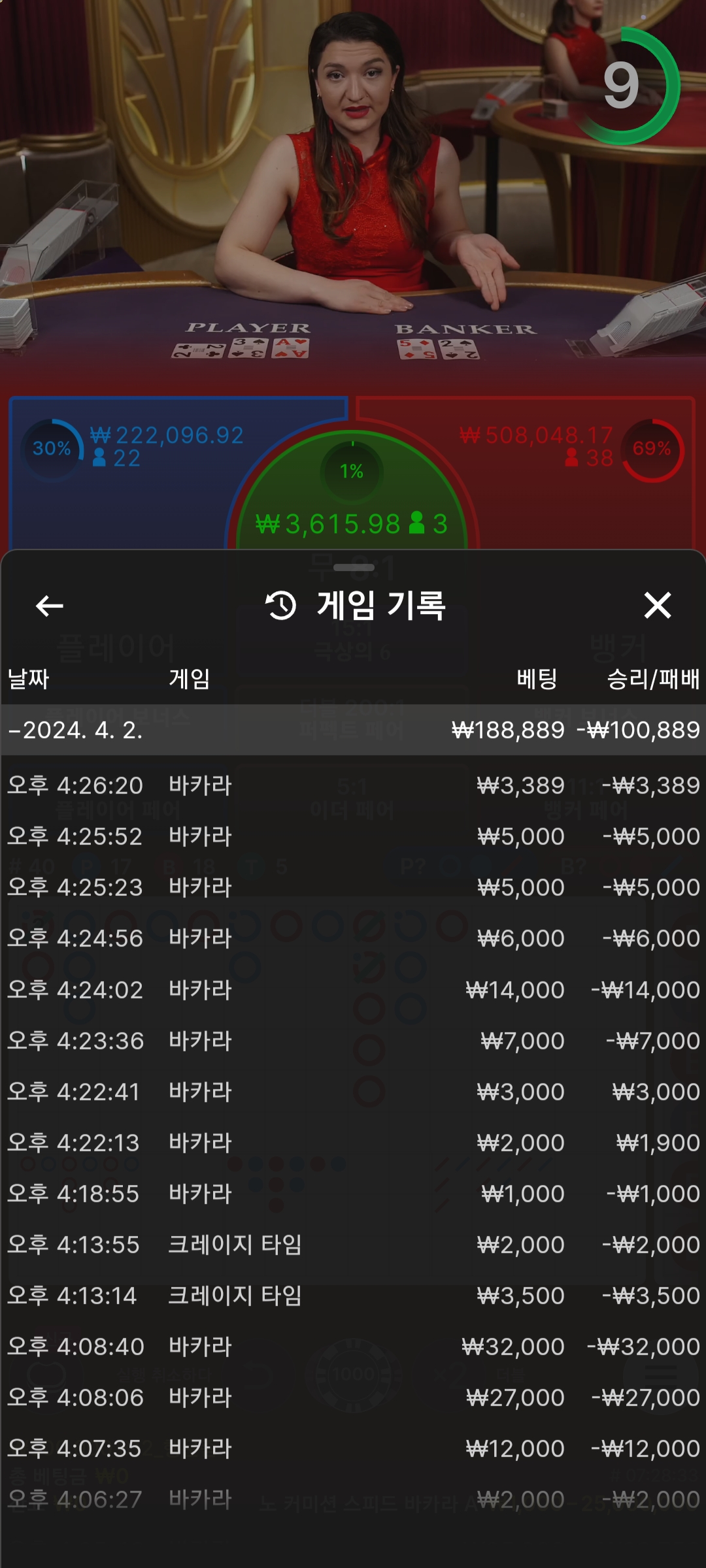Viewport: 706px width, 1568px height.
Task: Show details for 오후 4:22:41 바카라 win
Action: 353,1091
